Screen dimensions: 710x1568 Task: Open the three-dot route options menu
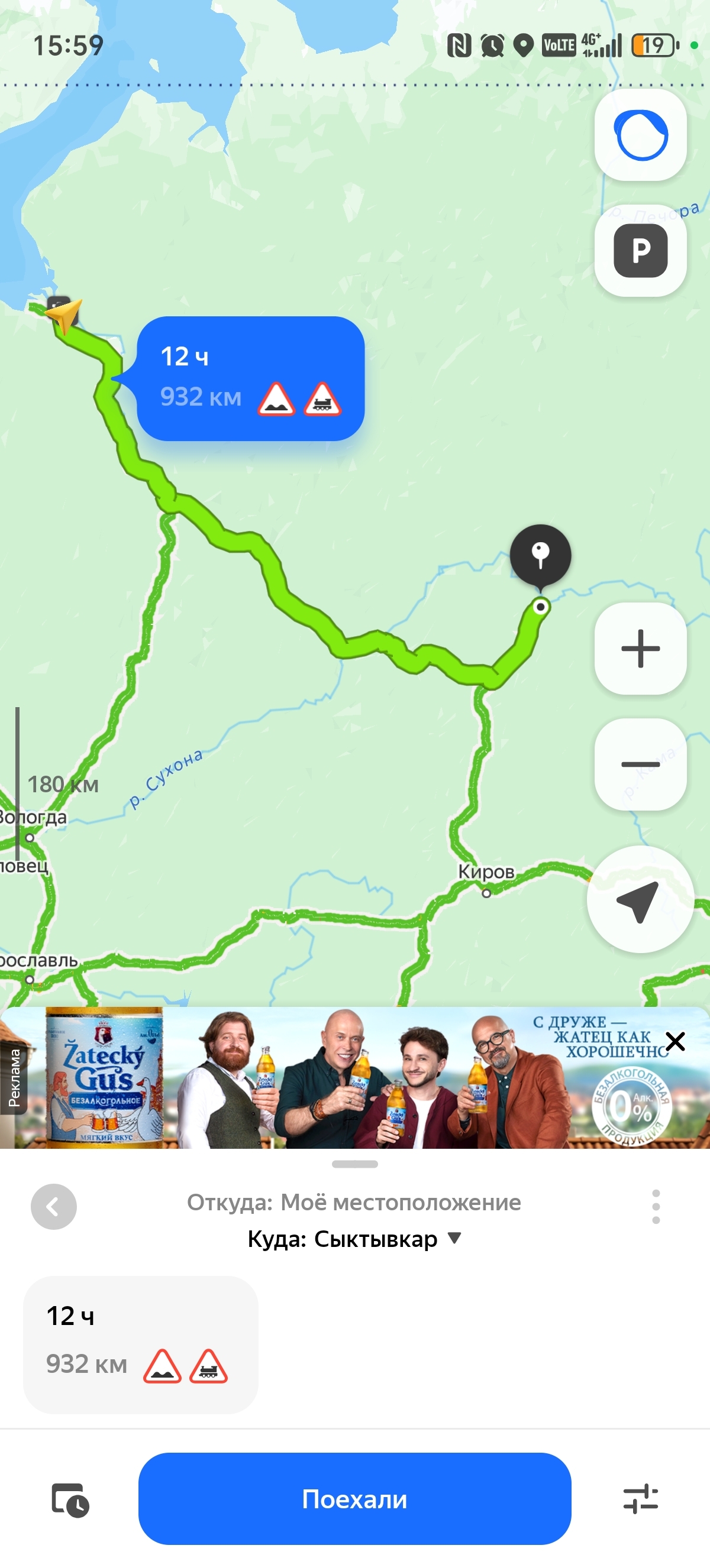pyautogui.click(x=656, y=1206)
